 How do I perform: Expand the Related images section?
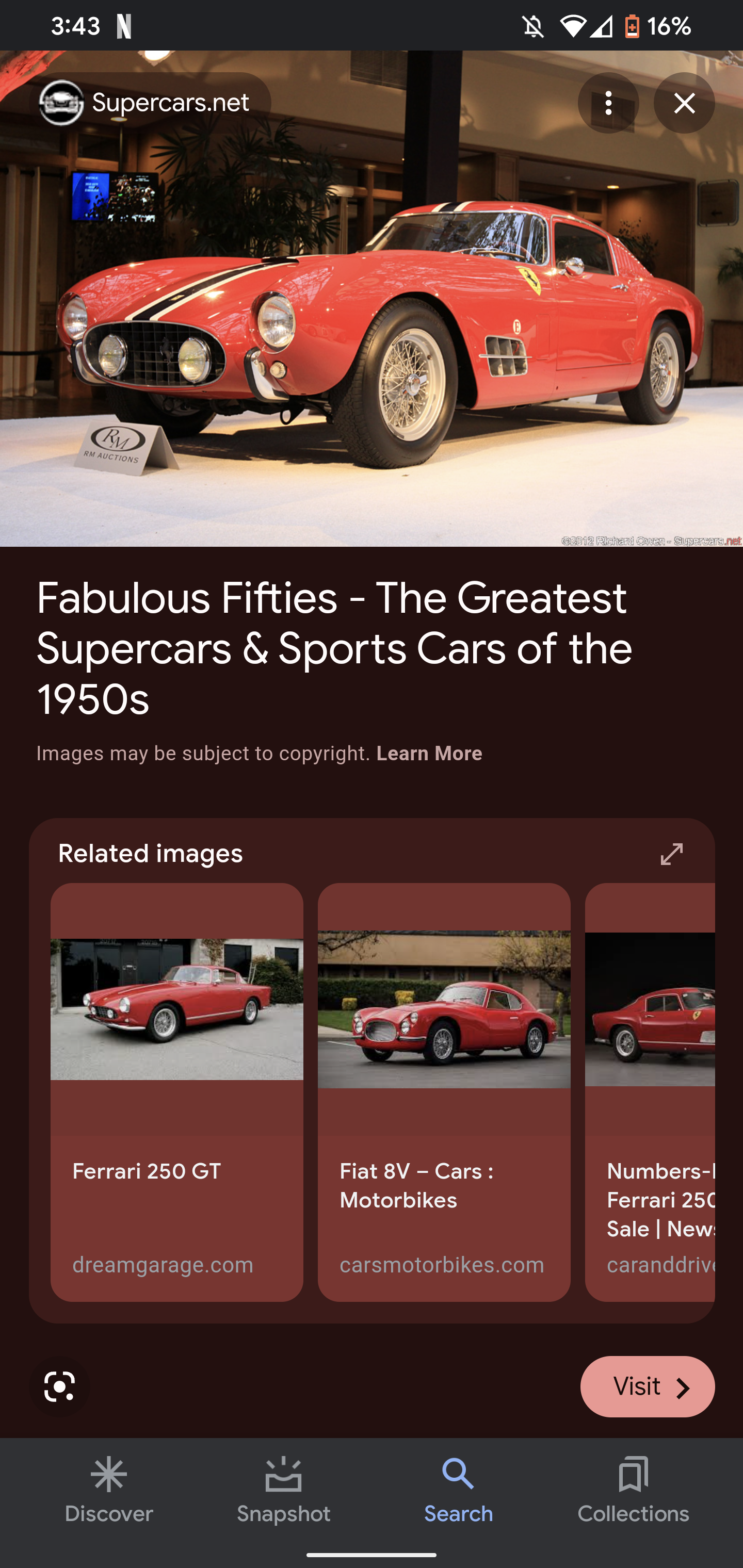coord(672,854)
